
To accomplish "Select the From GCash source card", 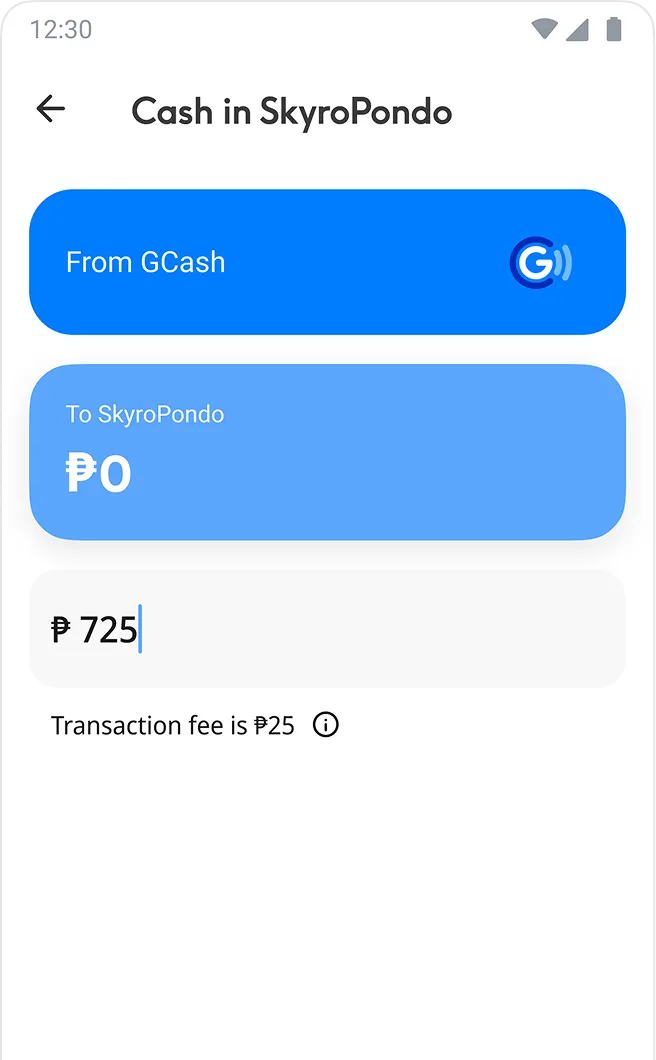I will coord(327,262).
